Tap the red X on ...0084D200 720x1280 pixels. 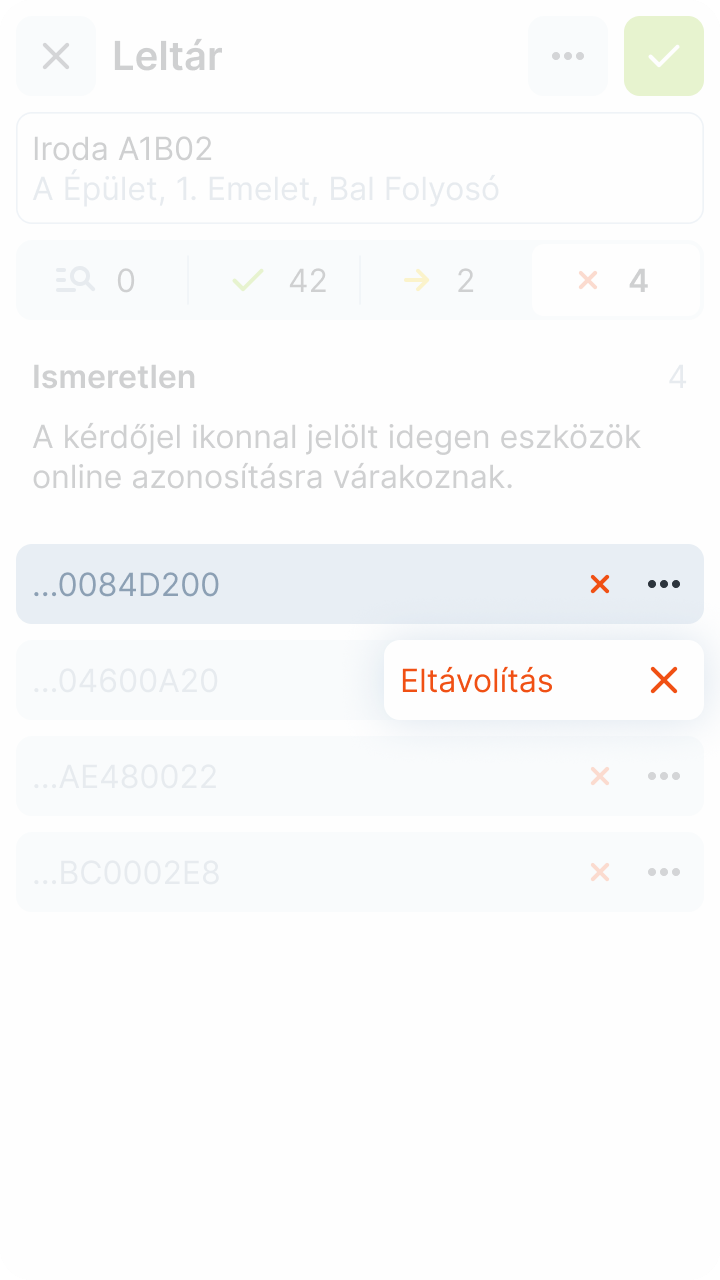click(600, 584)
